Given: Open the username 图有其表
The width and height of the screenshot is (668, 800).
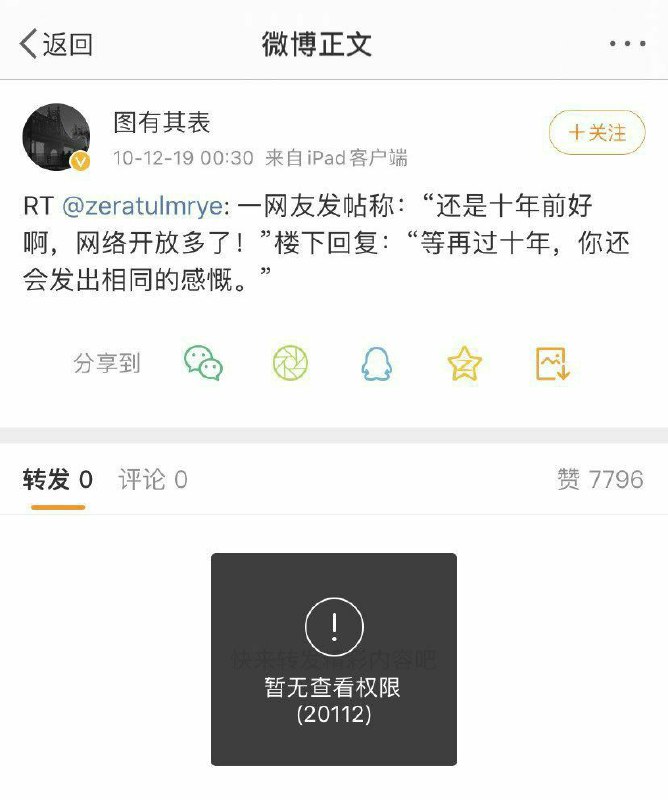Looking at the screenshot, I should click(162, 123).
